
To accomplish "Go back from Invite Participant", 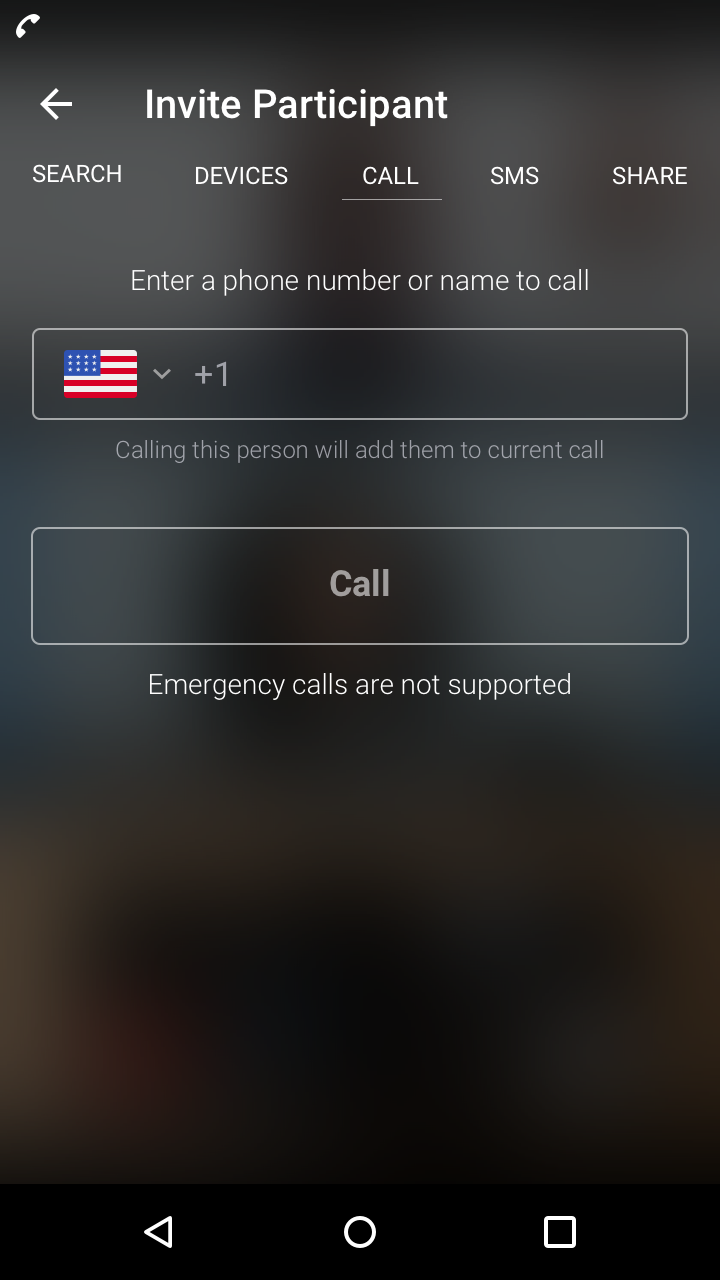I will [56, 104].
